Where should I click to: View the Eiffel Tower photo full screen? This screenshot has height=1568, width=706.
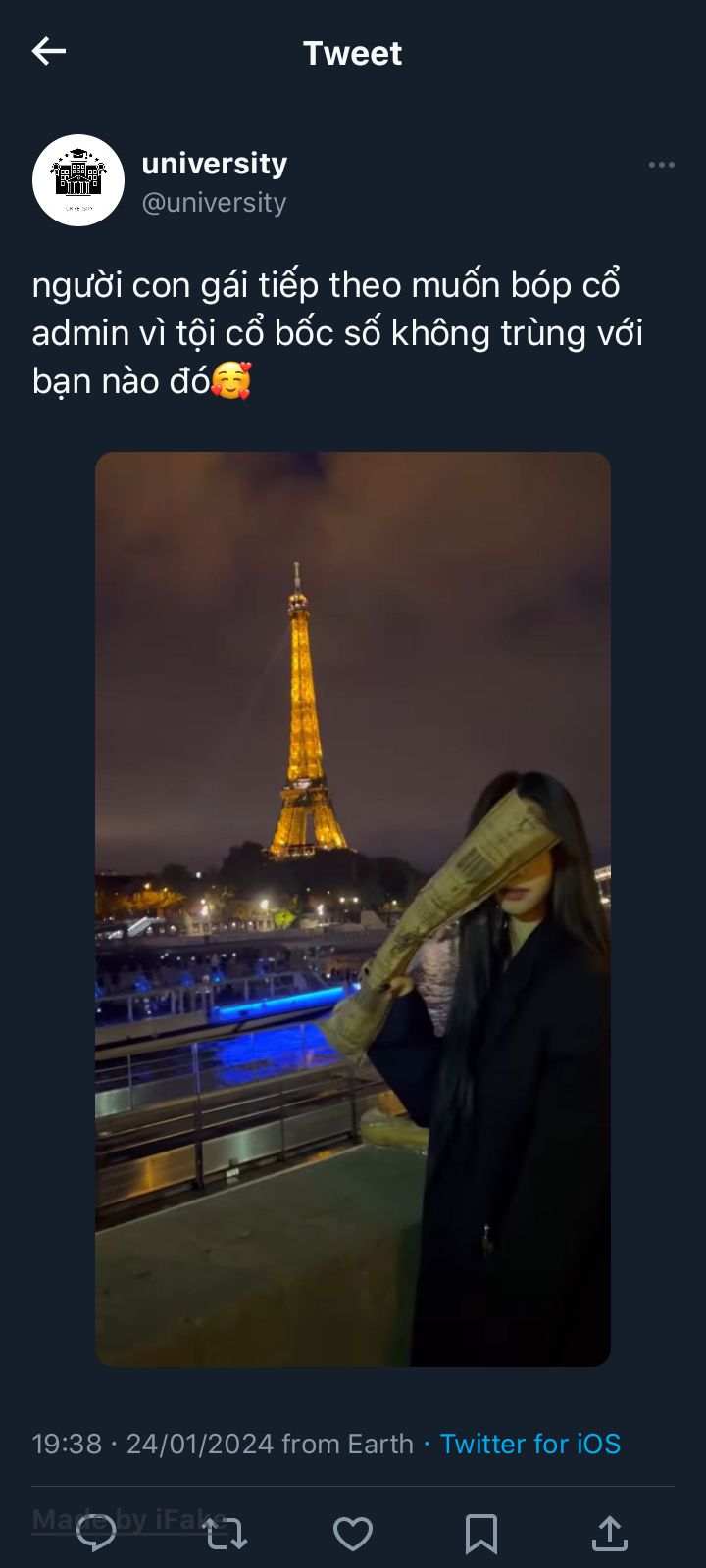click(353, 908)
